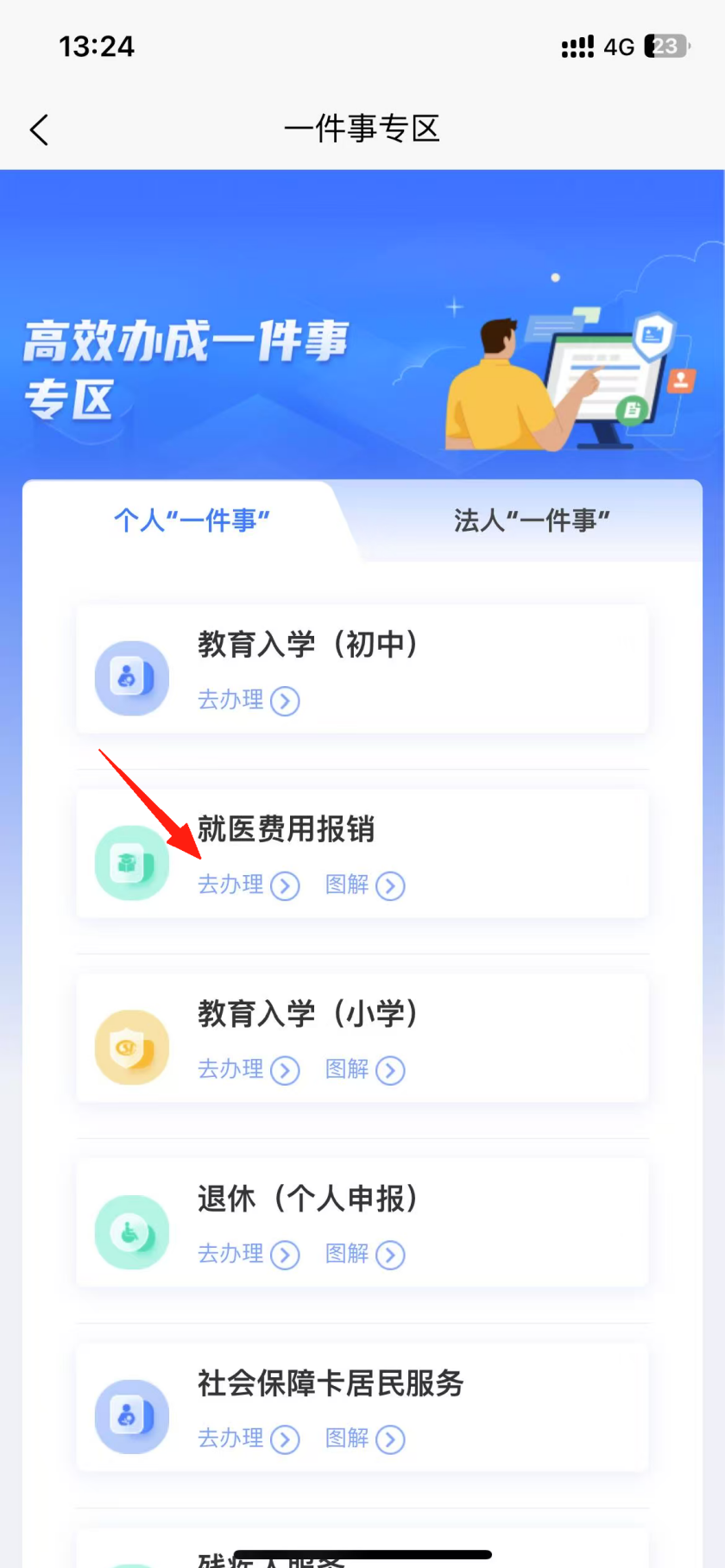The image size is (725, 1568).
Task: Tap 去办理 for 退休（个人申报）
Action: coord(248,1254)
